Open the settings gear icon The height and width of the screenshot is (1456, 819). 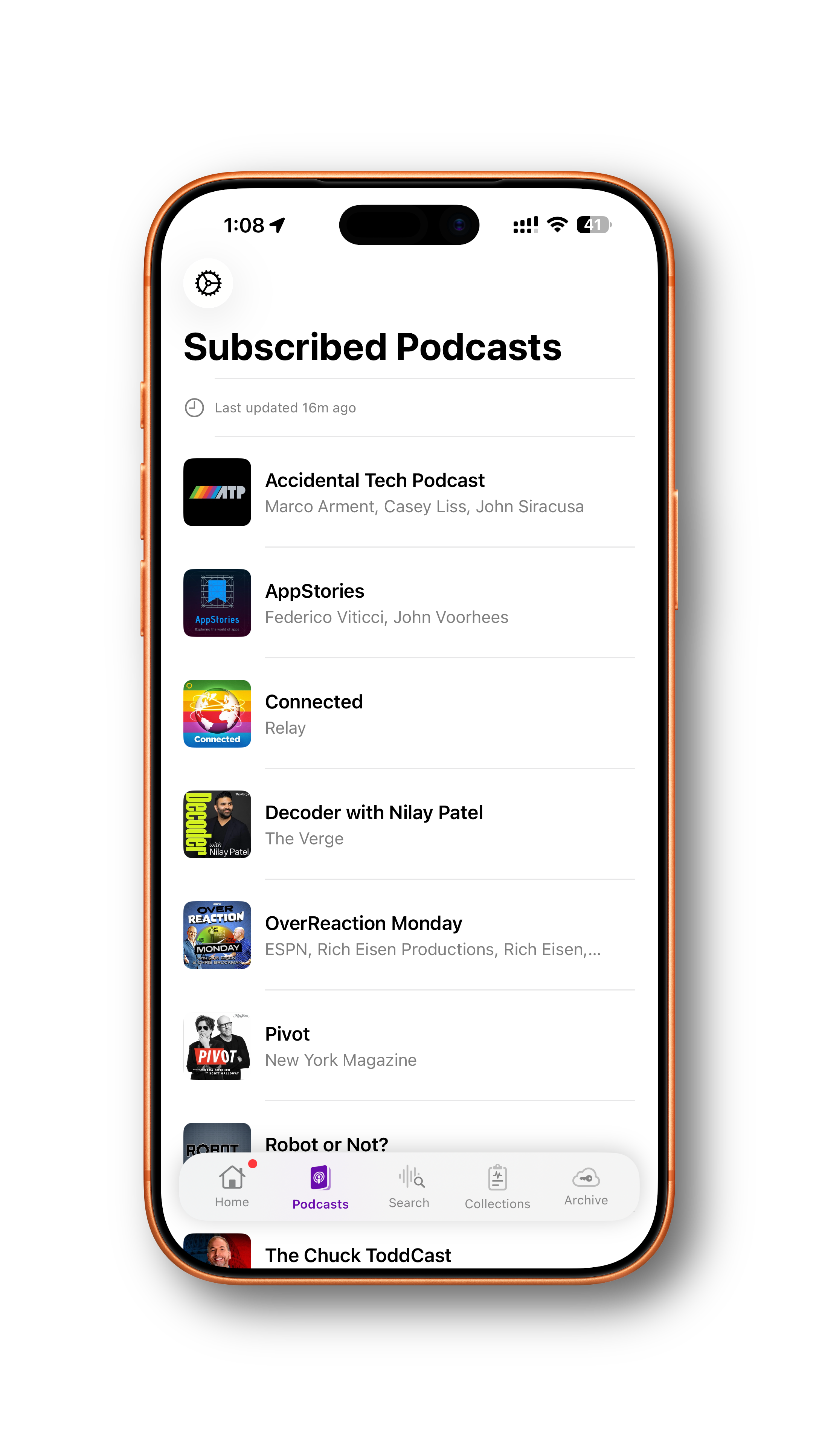click(x=208, y=283)
